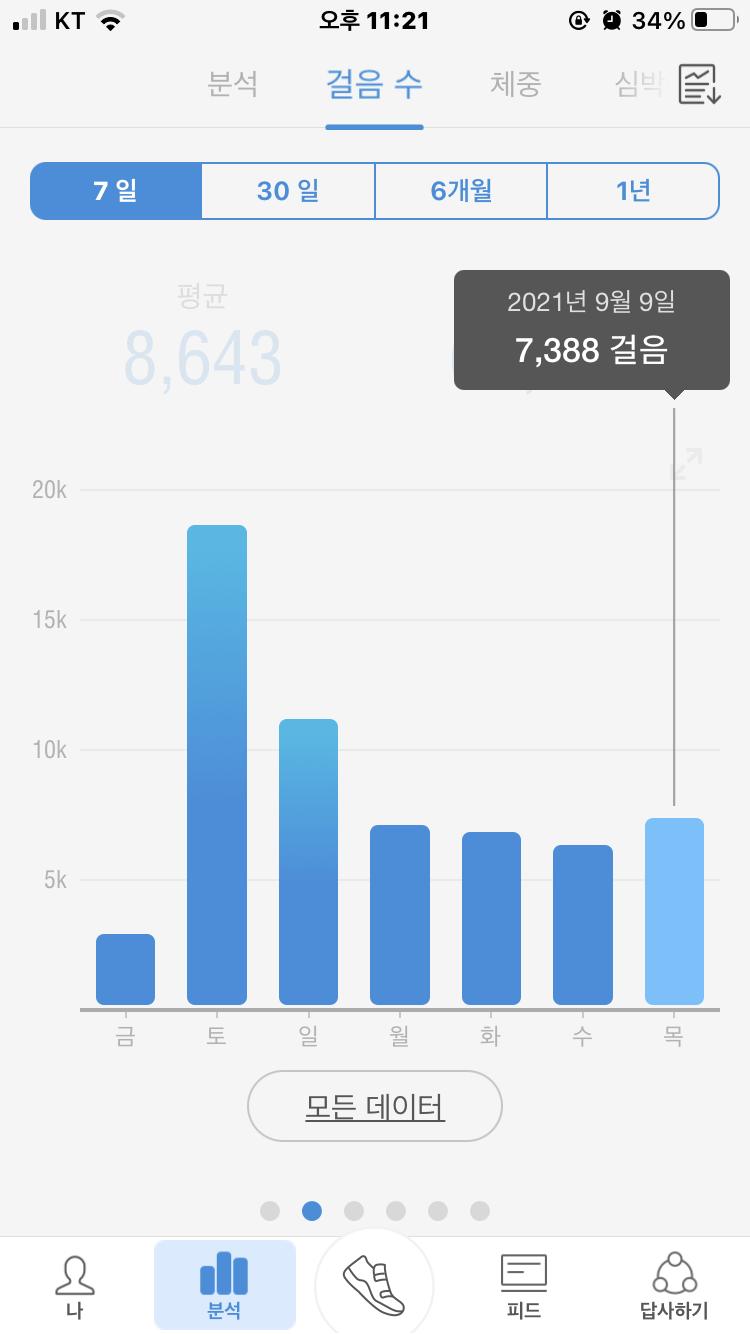Tap the third page indicator dot

pyautogui.click(x=354, y=1211)
